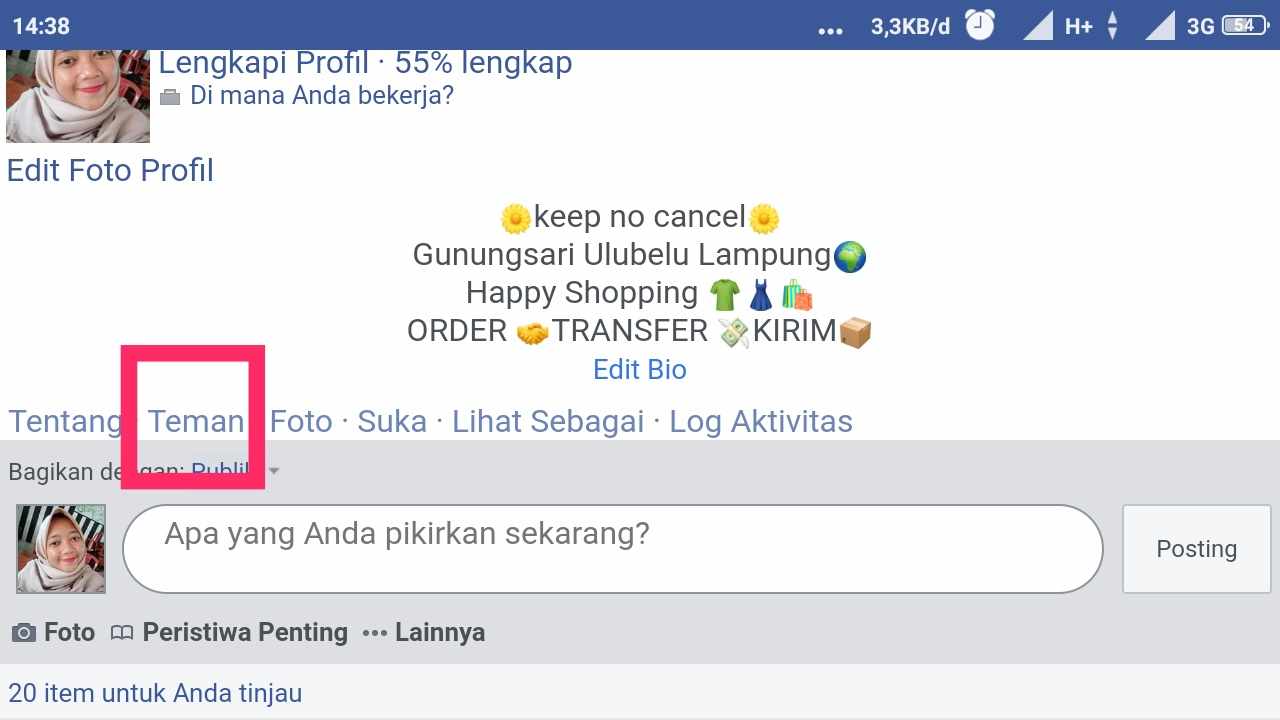Tap the Posting button

[x=1197, y=549]
